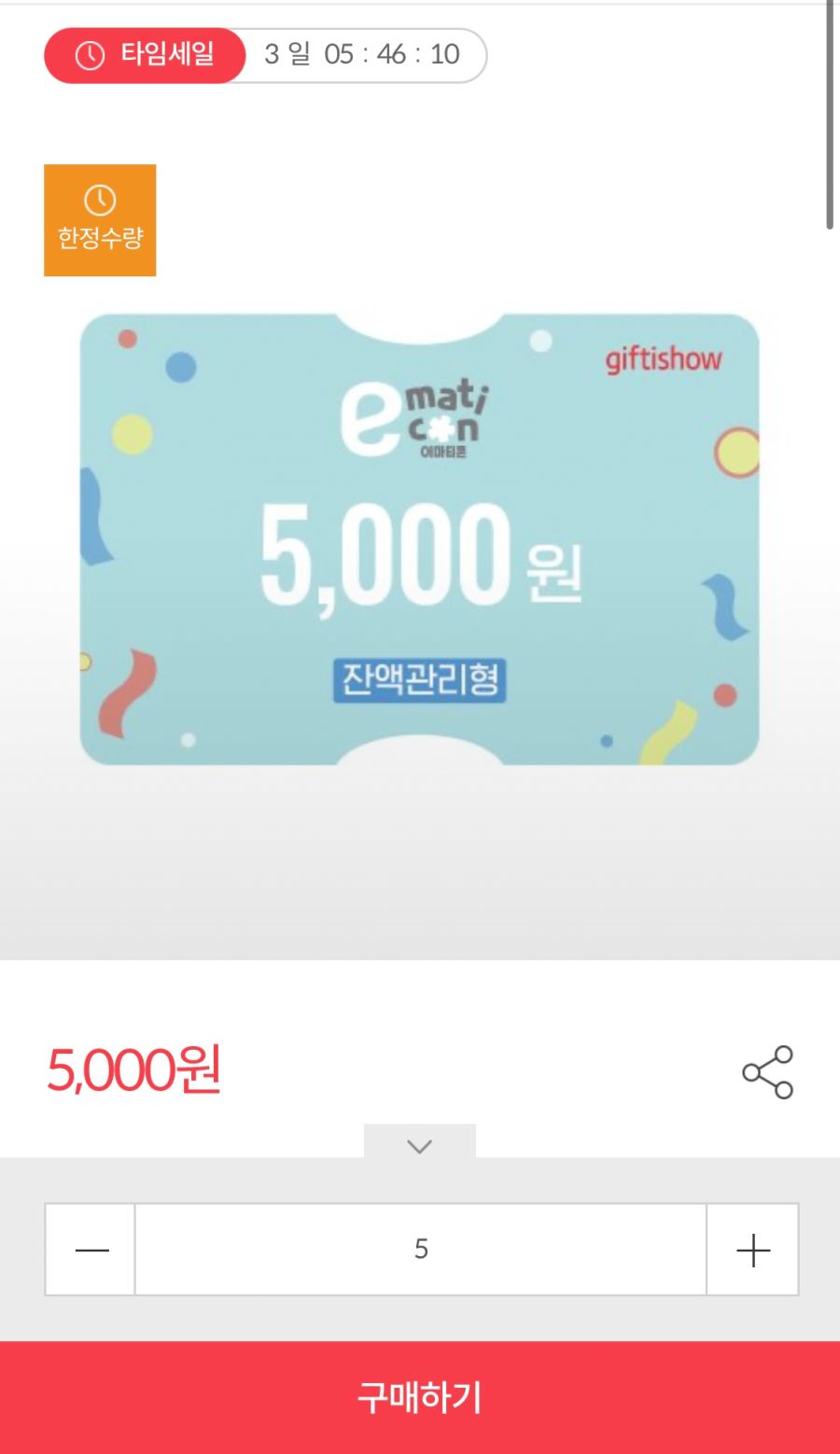
Task: Click the white 5,000 원 text on the card
Action: point(420,560)
